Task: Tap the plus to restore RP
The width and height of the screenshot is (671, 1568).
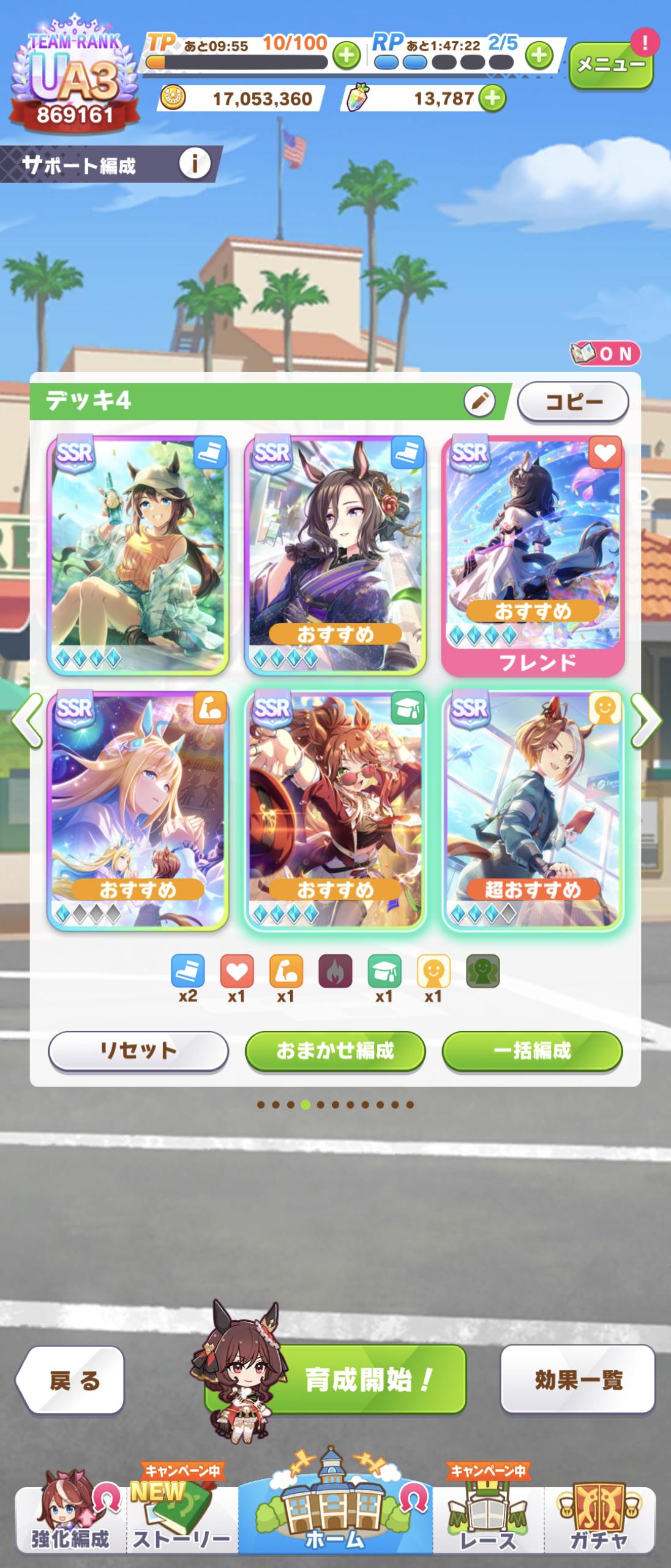Action: [539, 56]
